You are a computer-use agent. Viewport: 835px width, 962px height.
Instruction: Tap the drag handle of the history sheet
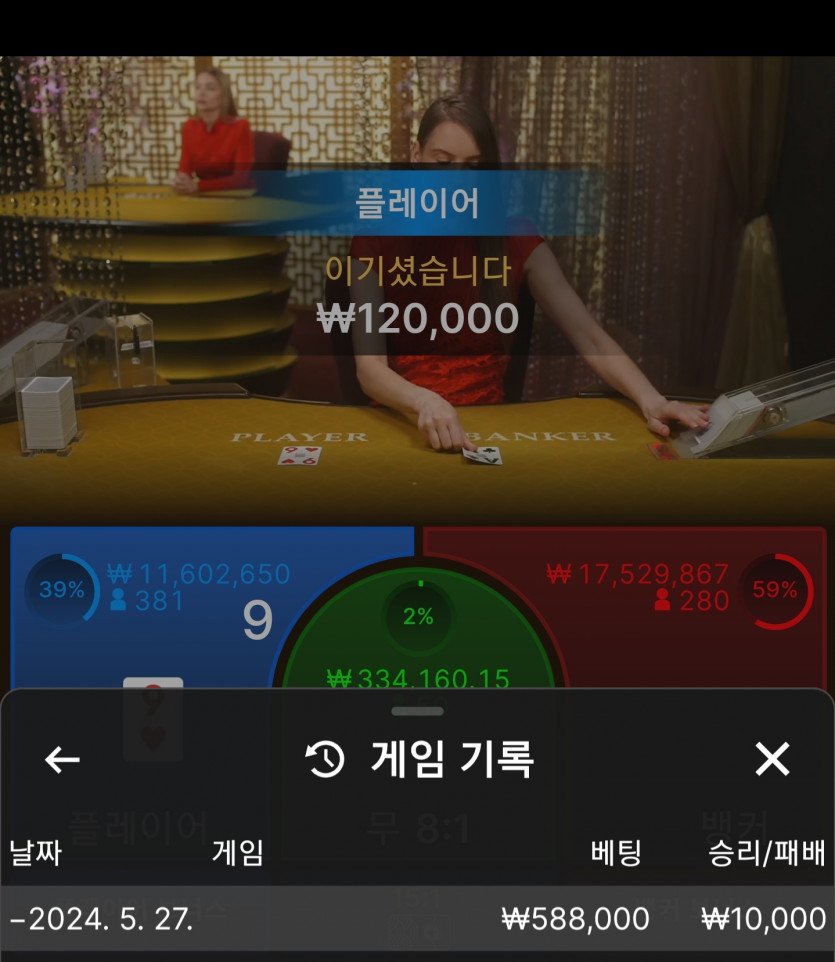pyautogui.click(x=417, y=711)
